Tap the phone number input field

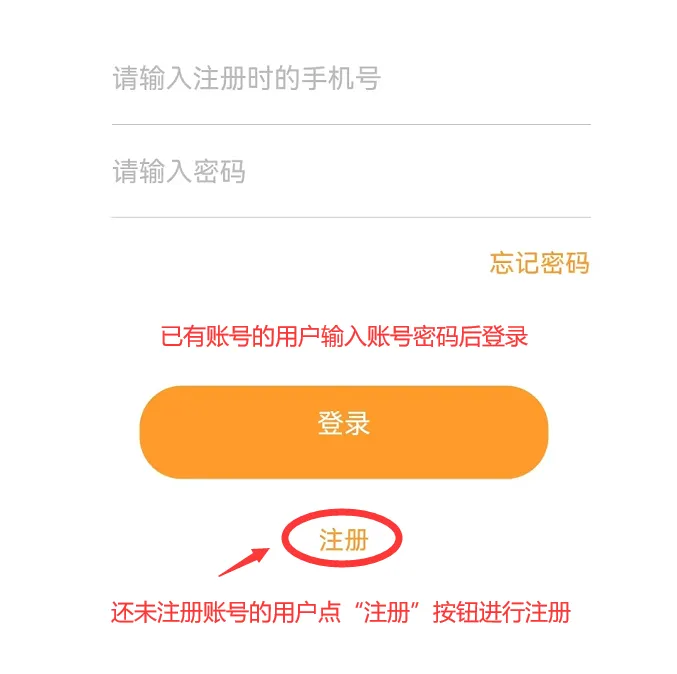350,79
